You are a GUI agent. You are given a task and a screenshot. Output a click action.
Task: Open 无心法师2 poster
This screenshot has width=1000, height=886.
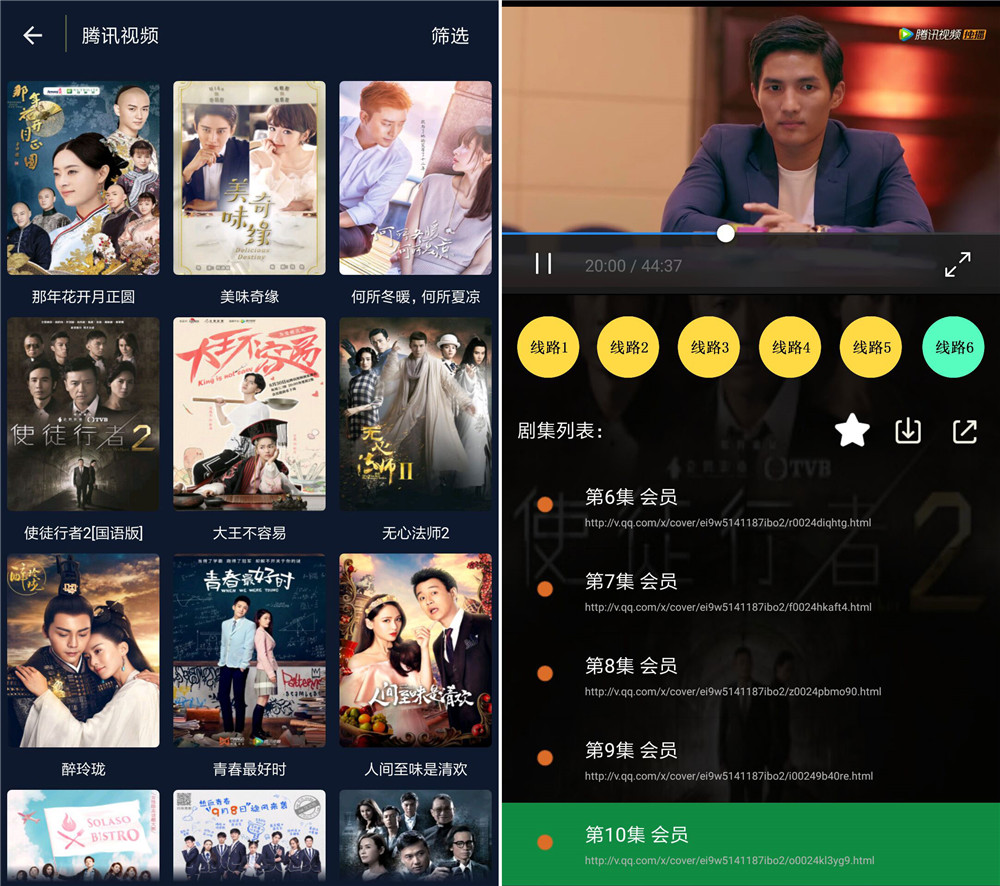pyautogui.click(x=415, y=414)
